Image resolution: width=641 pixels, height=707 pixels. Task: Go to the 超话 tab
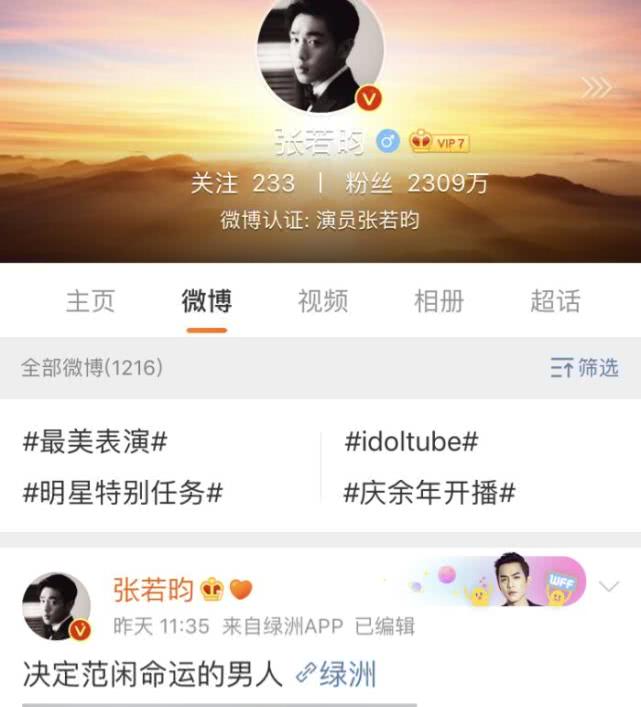[x=554, y=301]
